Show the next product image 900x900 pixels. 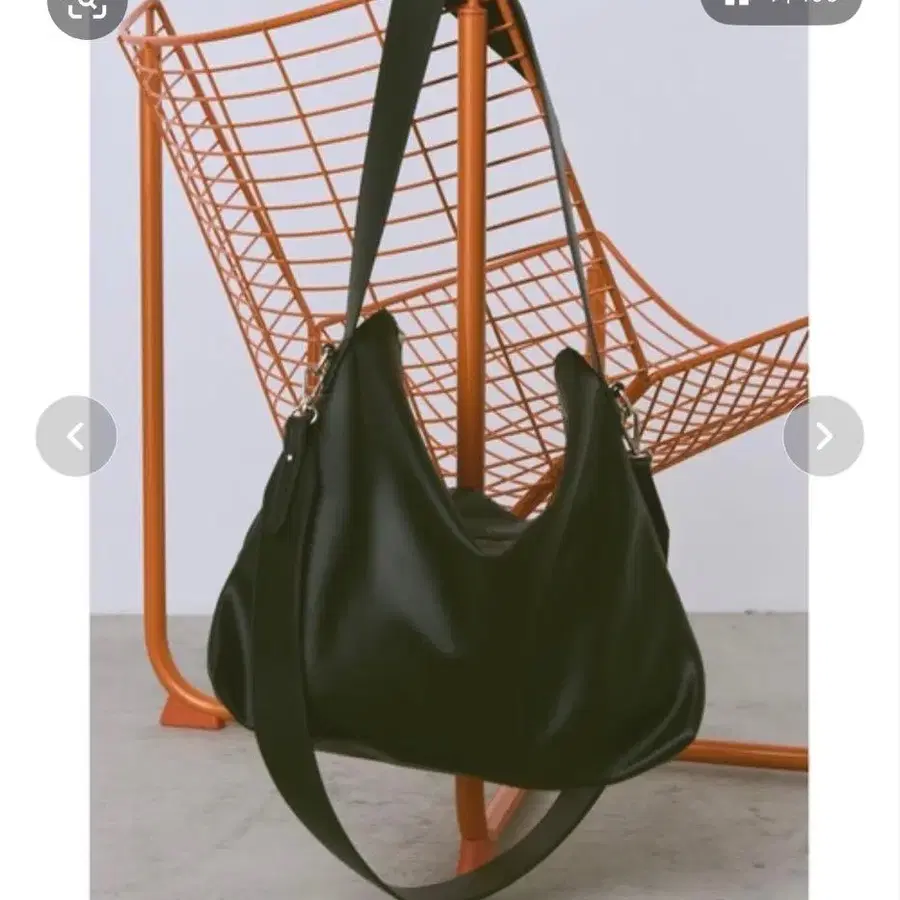(823, 436)
